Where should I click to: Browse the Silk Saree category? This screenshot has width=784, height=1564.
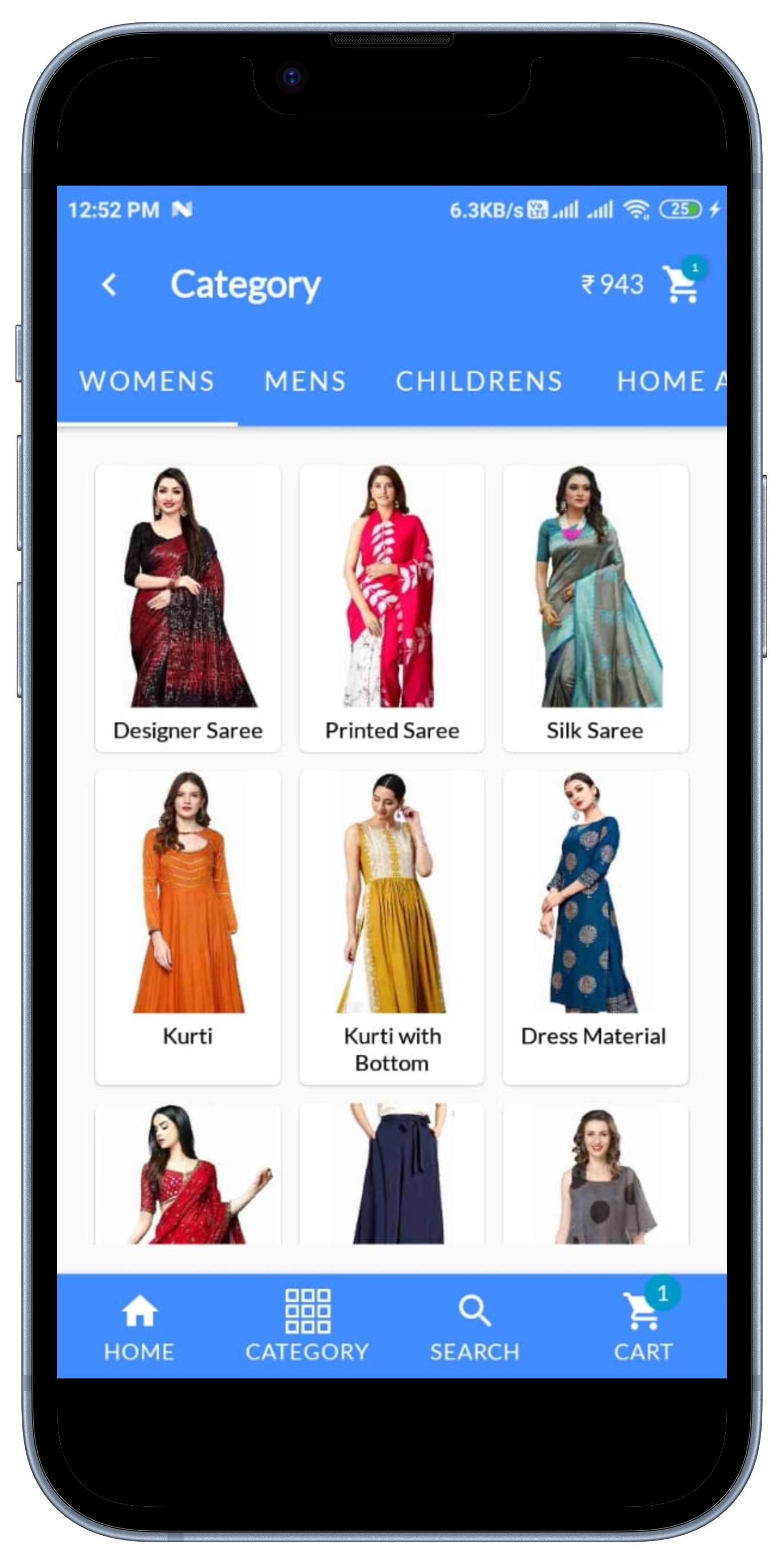(596, 609)
